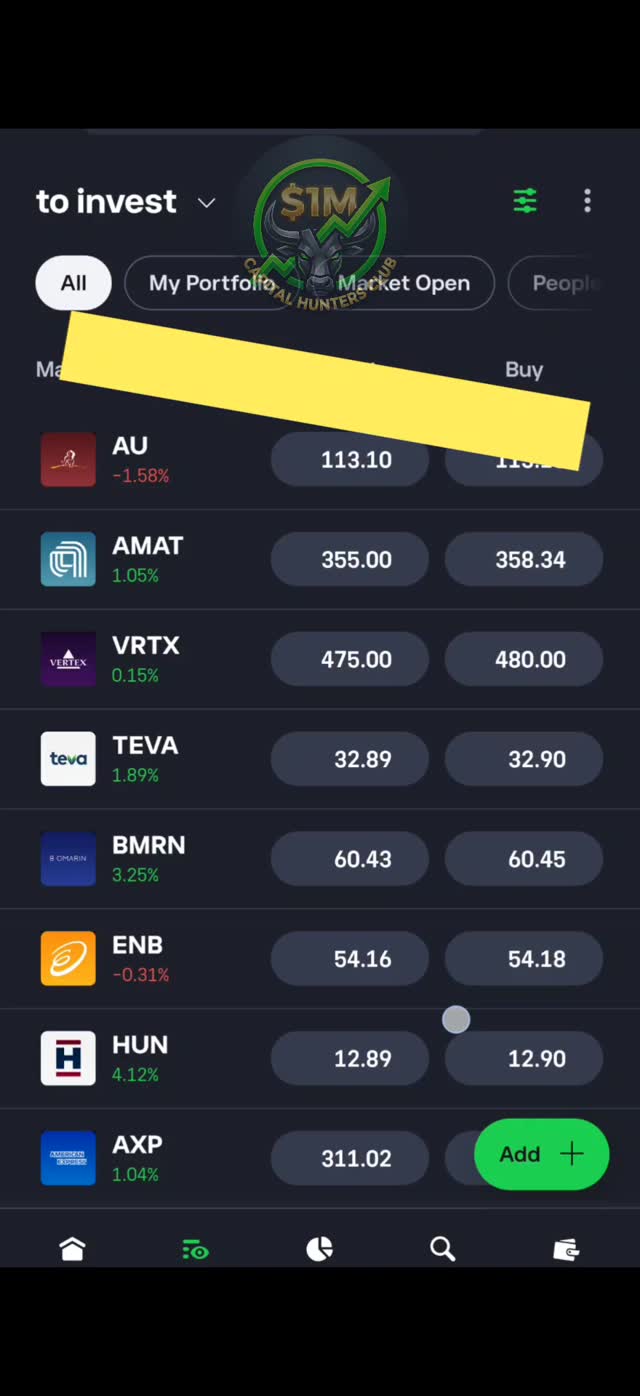Open the three-dot overflow menu

click(x=587, y=201)
